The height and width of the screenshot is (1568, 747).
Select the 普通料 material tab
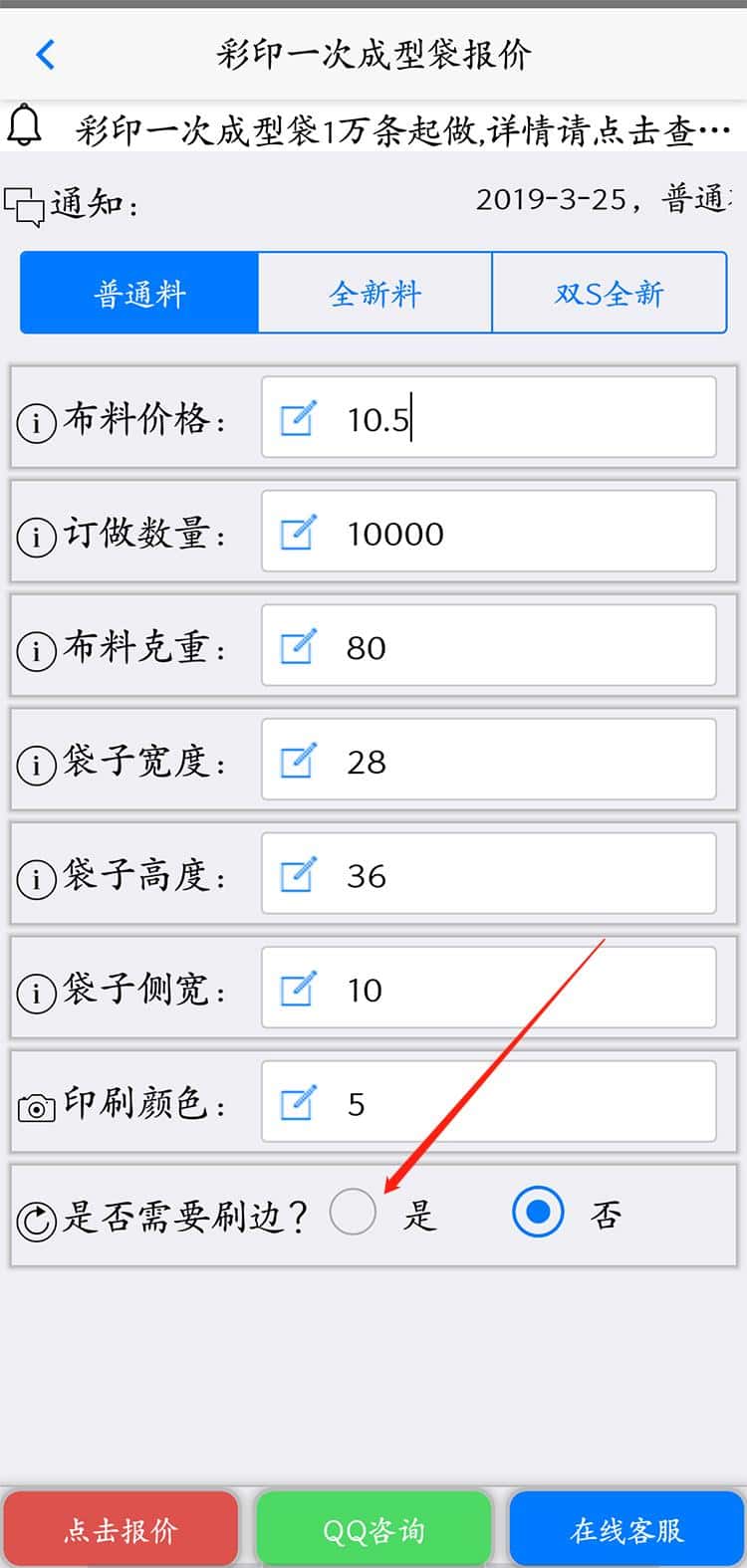click(x=139, y=294)
